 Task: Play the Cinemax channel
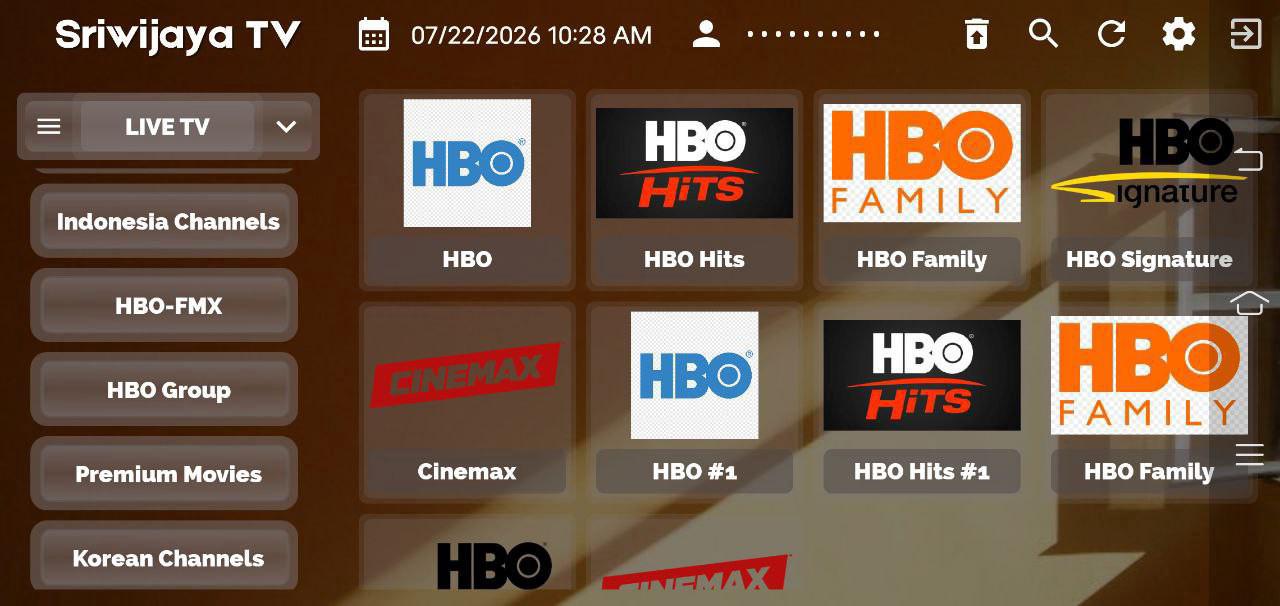467,400
